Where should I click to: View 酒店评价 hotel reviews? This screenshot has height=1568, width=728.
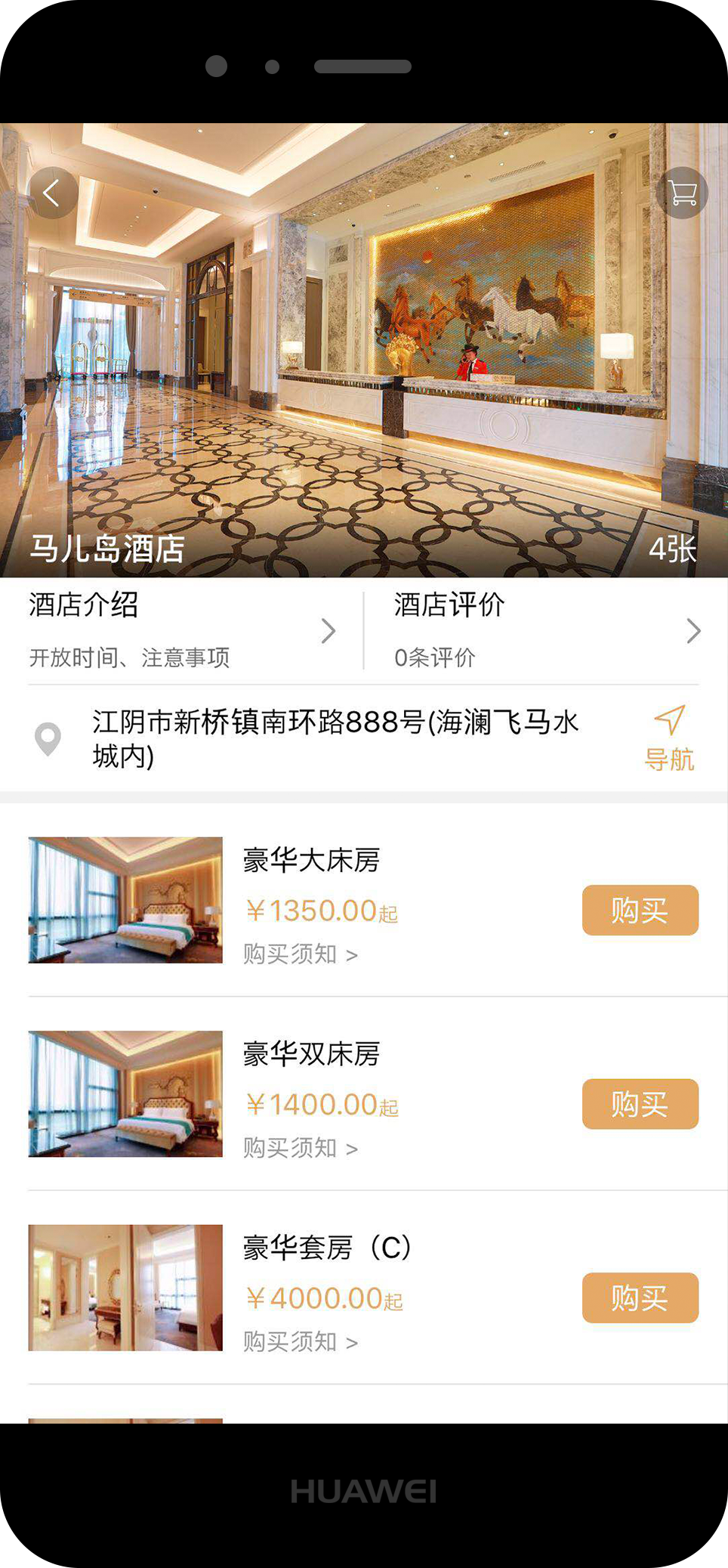pyautogui.click(x=545, y=630)
